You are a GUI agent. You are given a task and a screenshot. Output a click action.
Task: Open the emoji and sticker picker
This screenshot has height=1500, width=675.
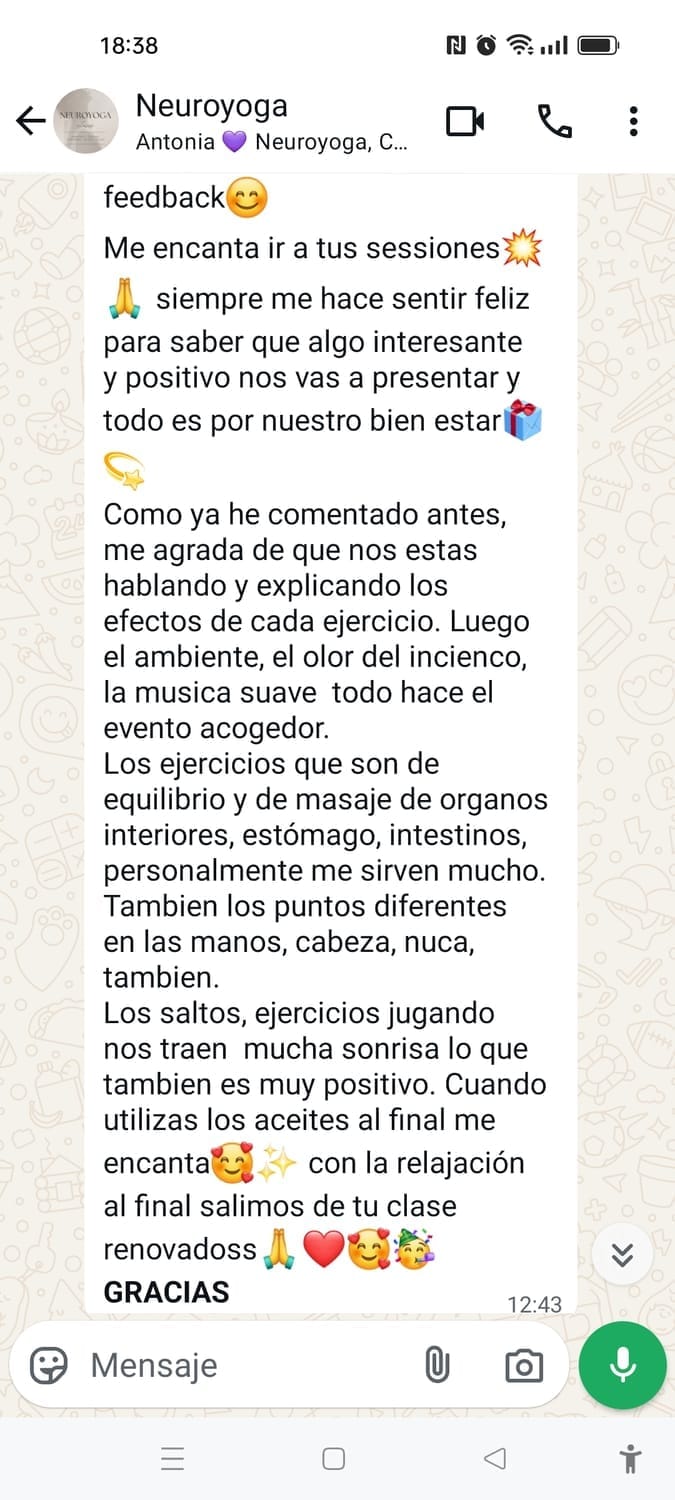(x=48, y=1365)
